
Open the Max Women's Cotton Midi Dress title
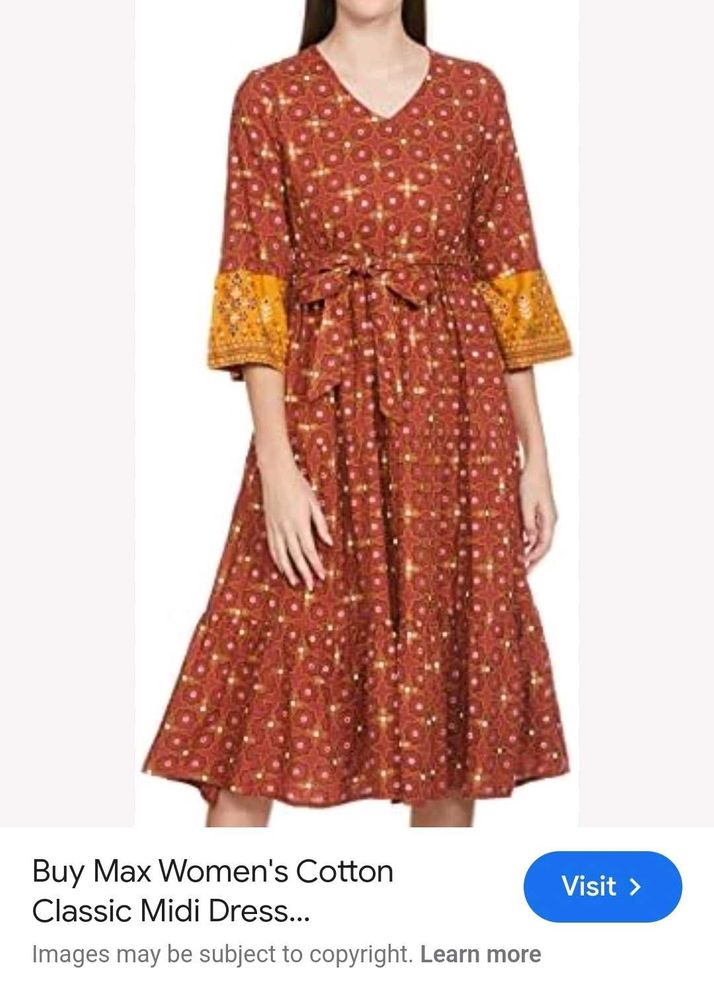pyautogui.click(x=213, y=891)
